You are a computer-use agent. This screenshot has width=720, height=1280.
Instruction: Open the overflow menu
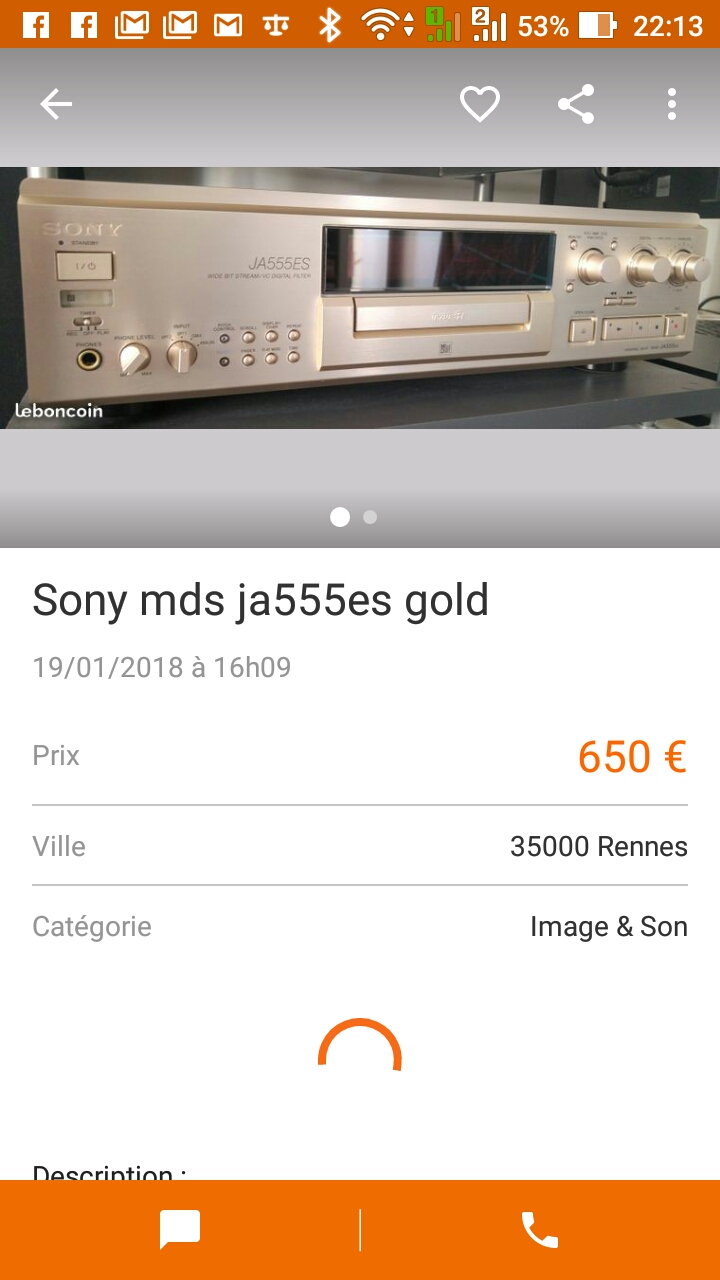672,104
